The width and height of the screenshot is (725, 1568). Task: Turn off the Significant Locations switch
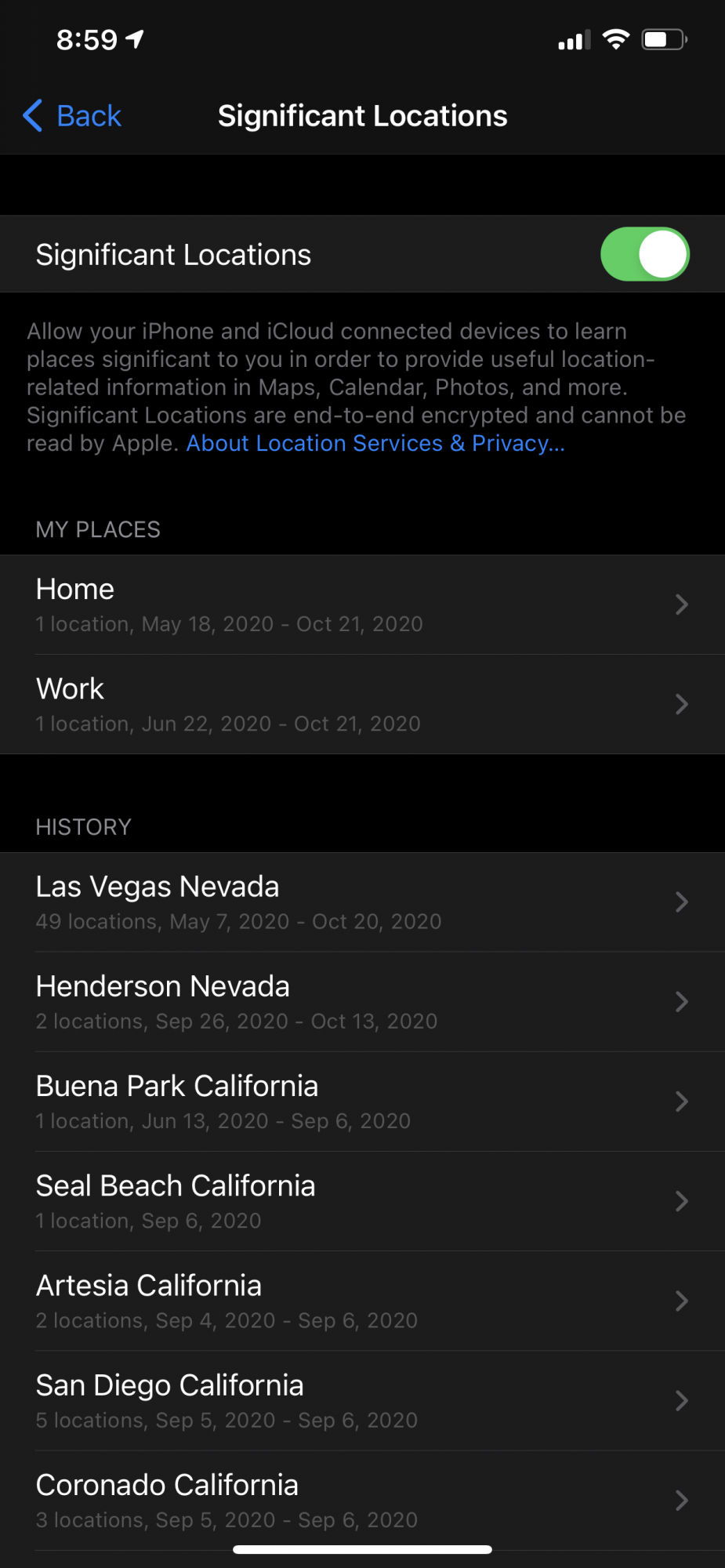click(644, 254)
